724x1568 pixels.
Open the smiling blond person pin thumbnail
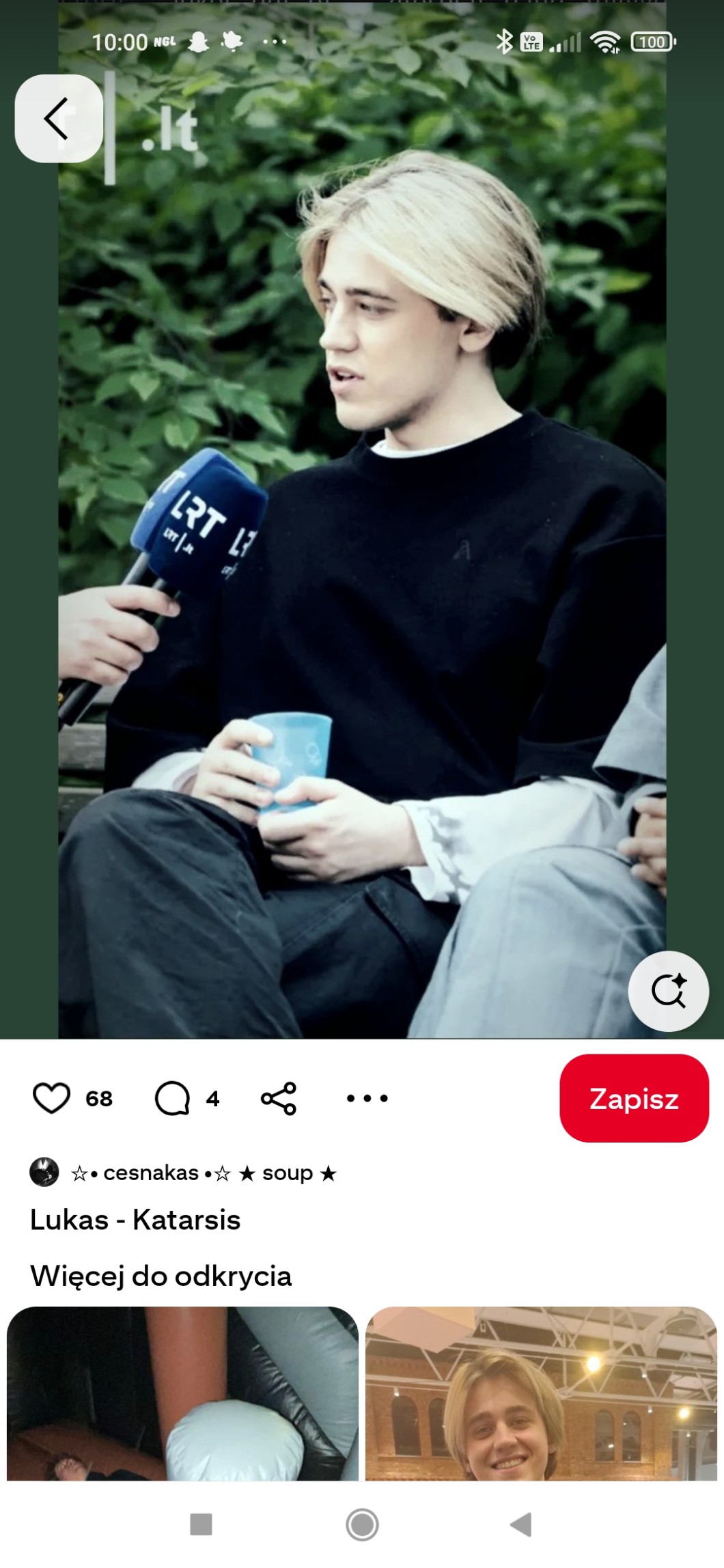coord(541,1393)
